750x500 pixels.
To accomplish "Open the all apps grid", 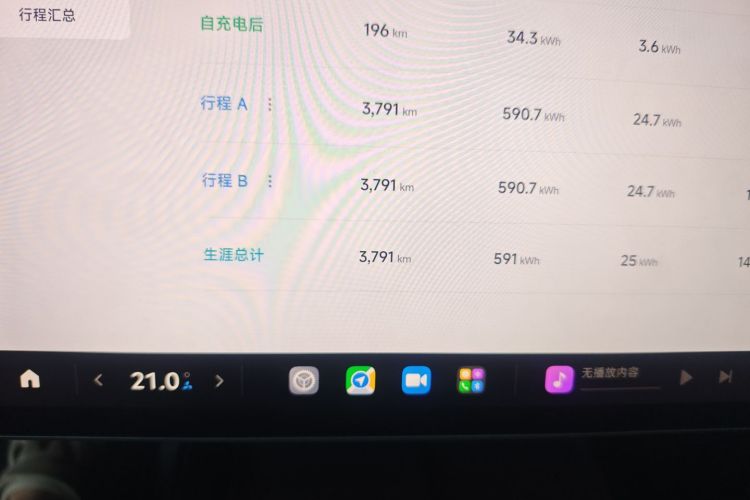I will click(x=472, y=380).
